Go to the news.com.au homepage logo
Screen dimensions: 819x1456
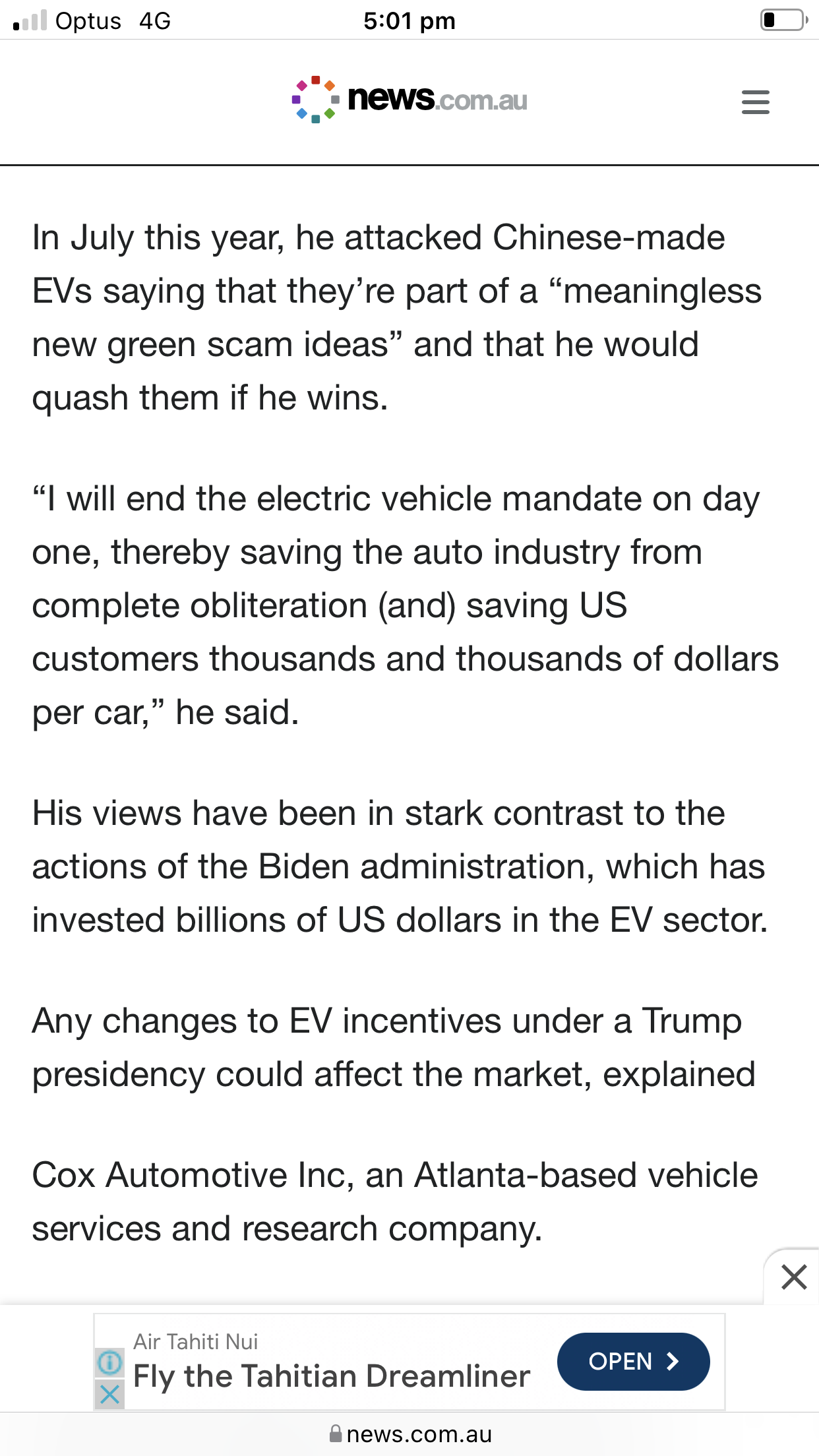[409, 100]
